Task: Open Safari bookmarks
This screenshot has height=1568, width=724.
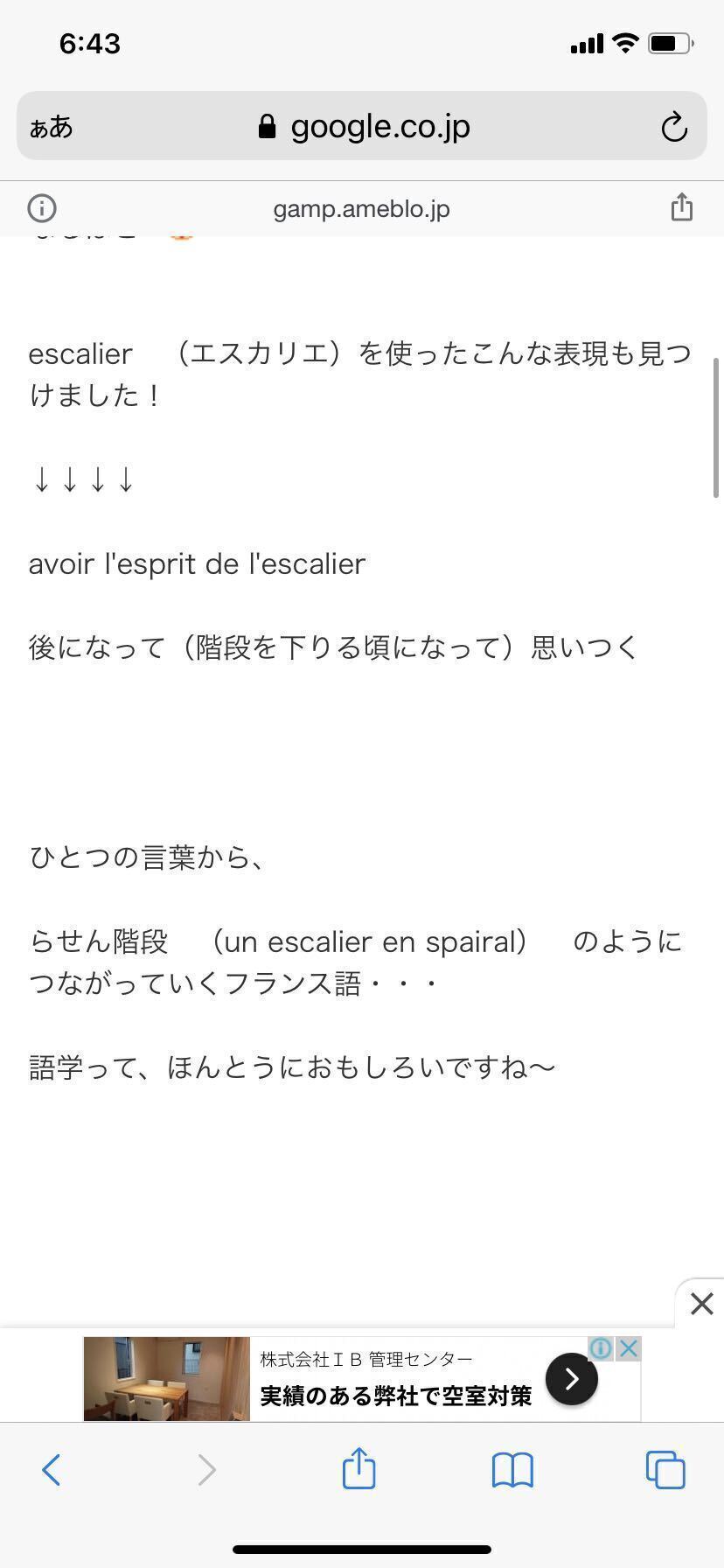Action: [512, 1470]
